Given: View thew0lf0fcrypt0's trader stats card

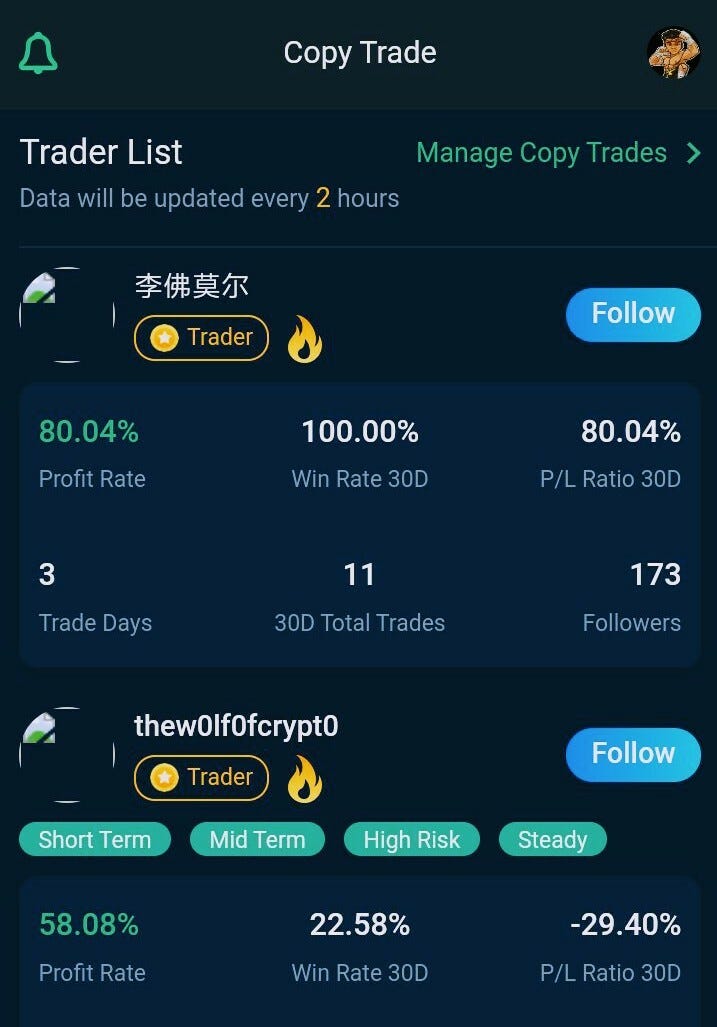Looking at the screenshot, I should point(359,950).
